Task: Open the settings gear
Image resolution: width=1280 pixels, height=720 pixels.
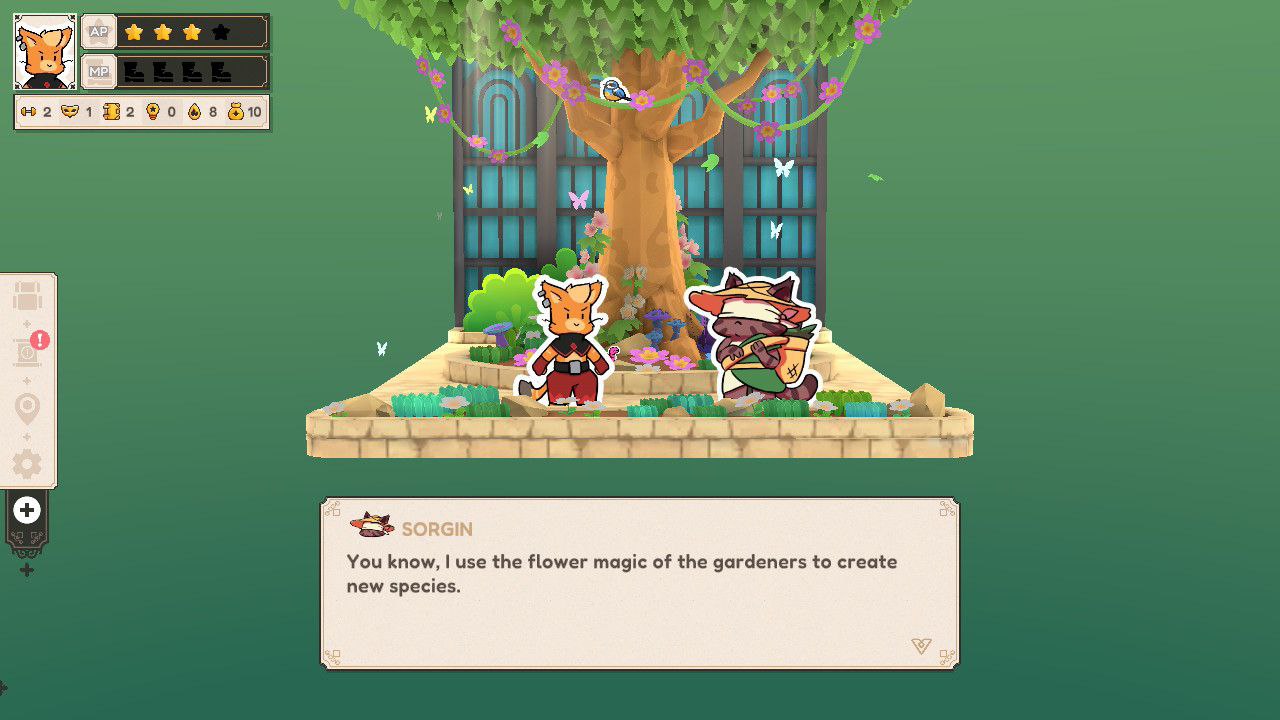Action: [x=27, y=464]
